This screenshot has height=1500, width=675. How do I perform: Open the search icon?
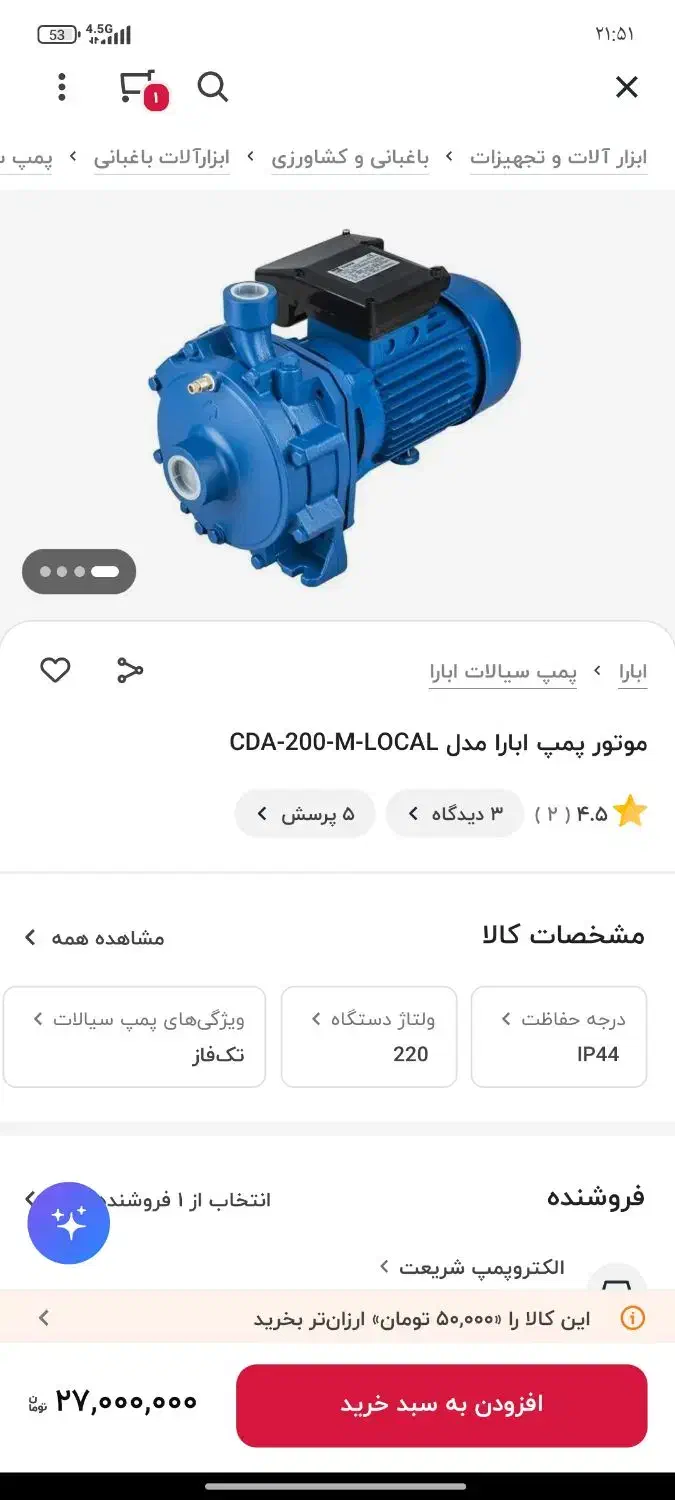(x=212, y=88)
